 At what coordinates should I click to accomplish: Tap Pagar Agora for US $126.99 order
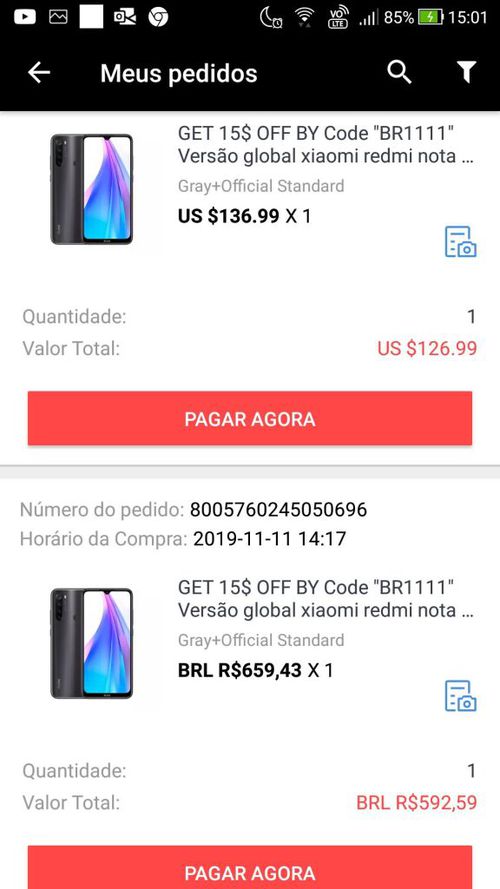point(250,418)
